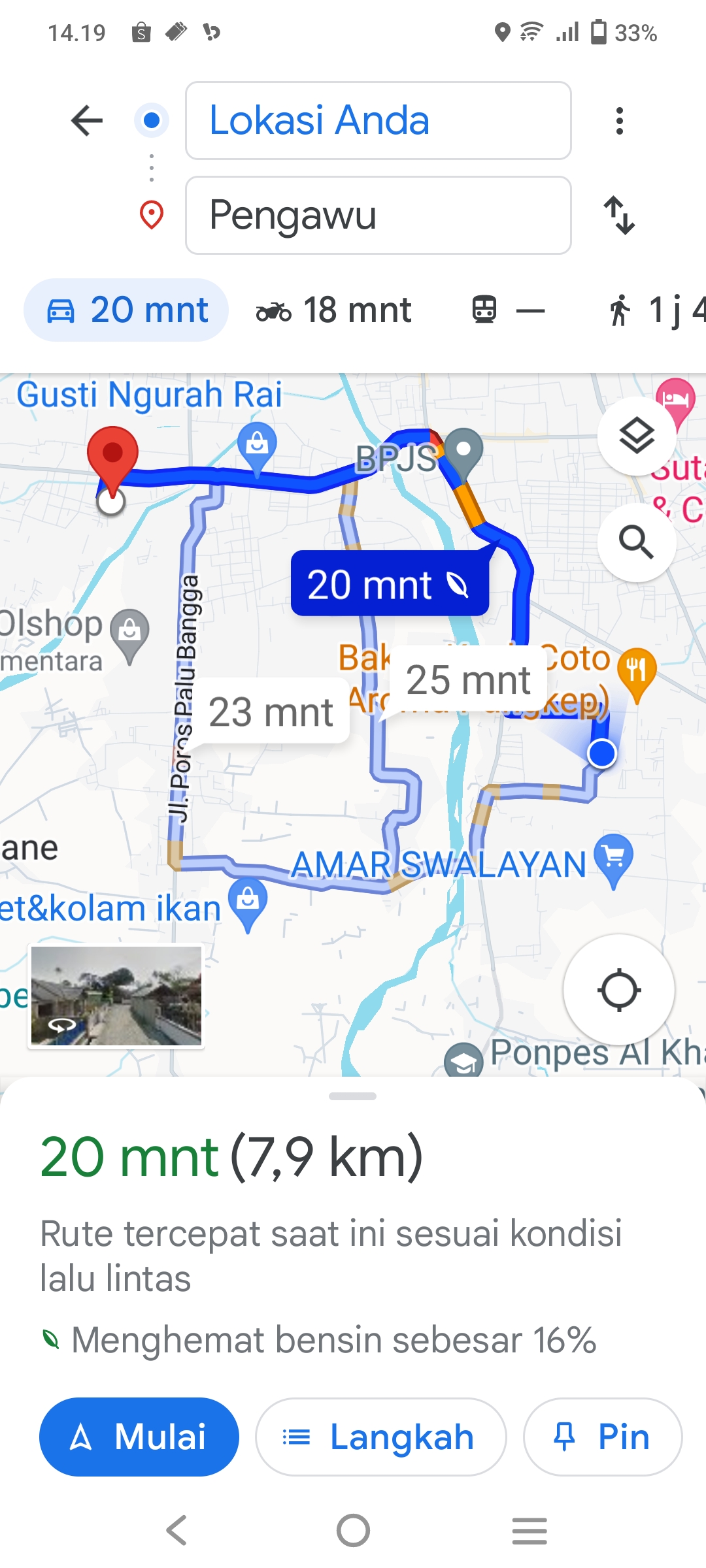The width and height of the screenshot is (706, 1568).
Task: Select the car travel mode 20 mnt
Action: (x=126, y=310)
